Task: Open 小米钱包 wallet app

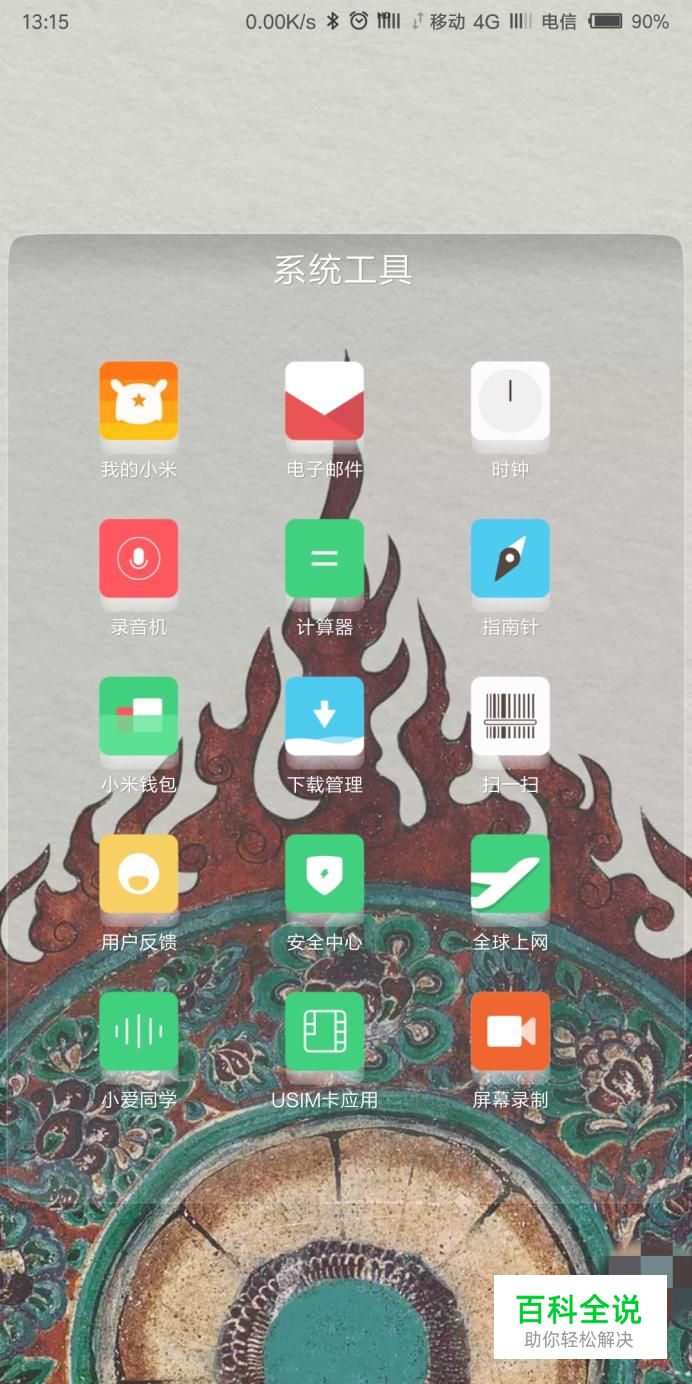Action: tap(138, 716)
